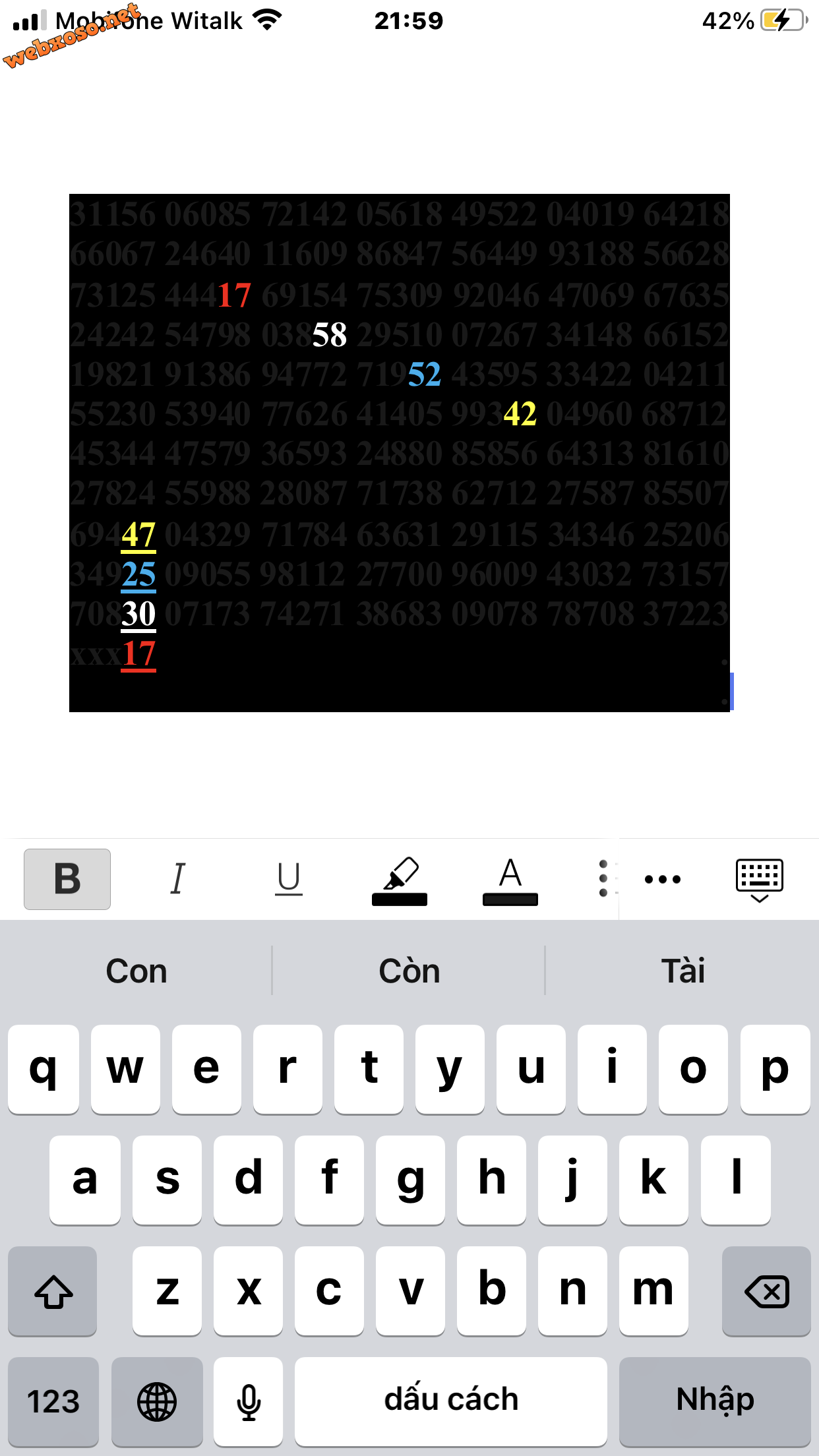
Task: Choose the suggestion "Còn"
Action: tap(409, 971)
